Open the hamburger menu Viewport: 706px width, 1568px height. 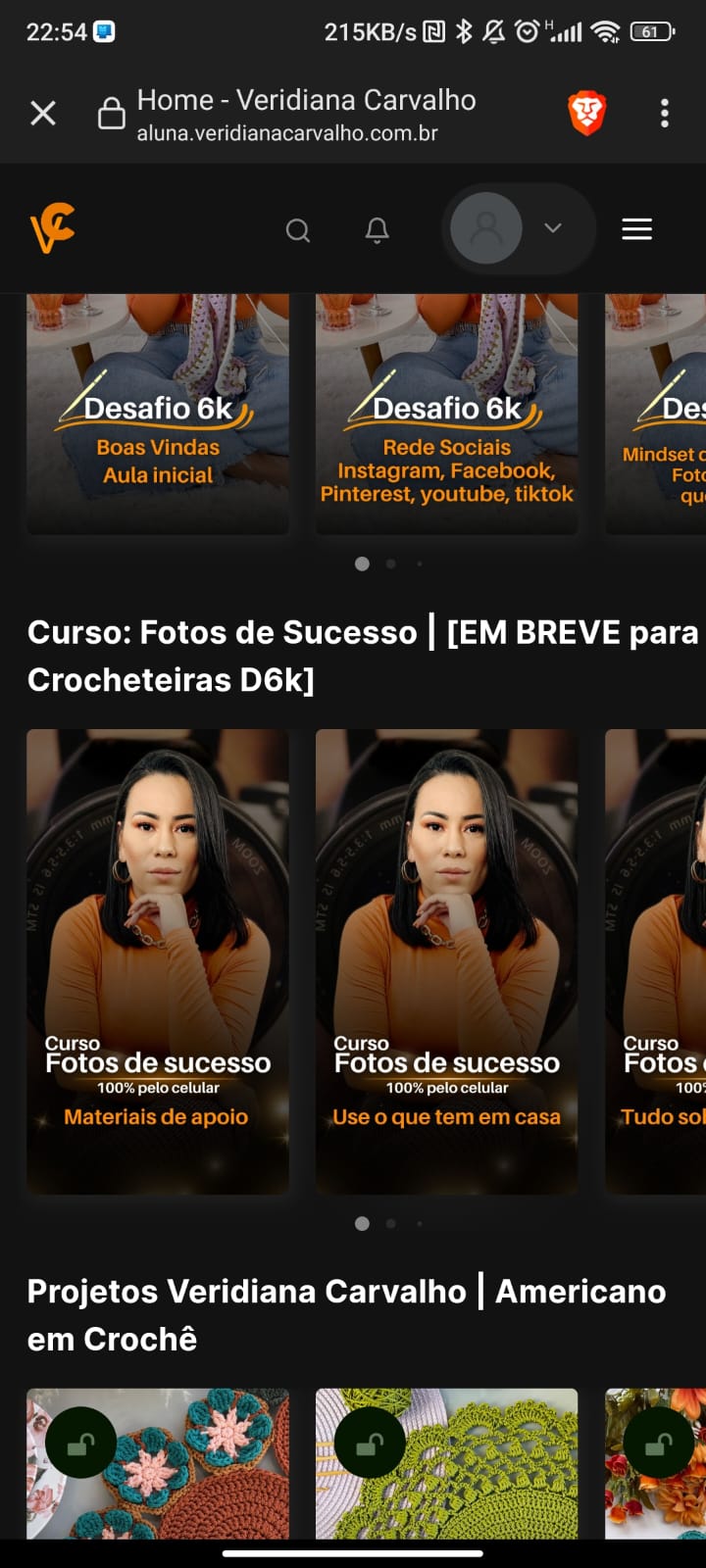tap(637, 229)
